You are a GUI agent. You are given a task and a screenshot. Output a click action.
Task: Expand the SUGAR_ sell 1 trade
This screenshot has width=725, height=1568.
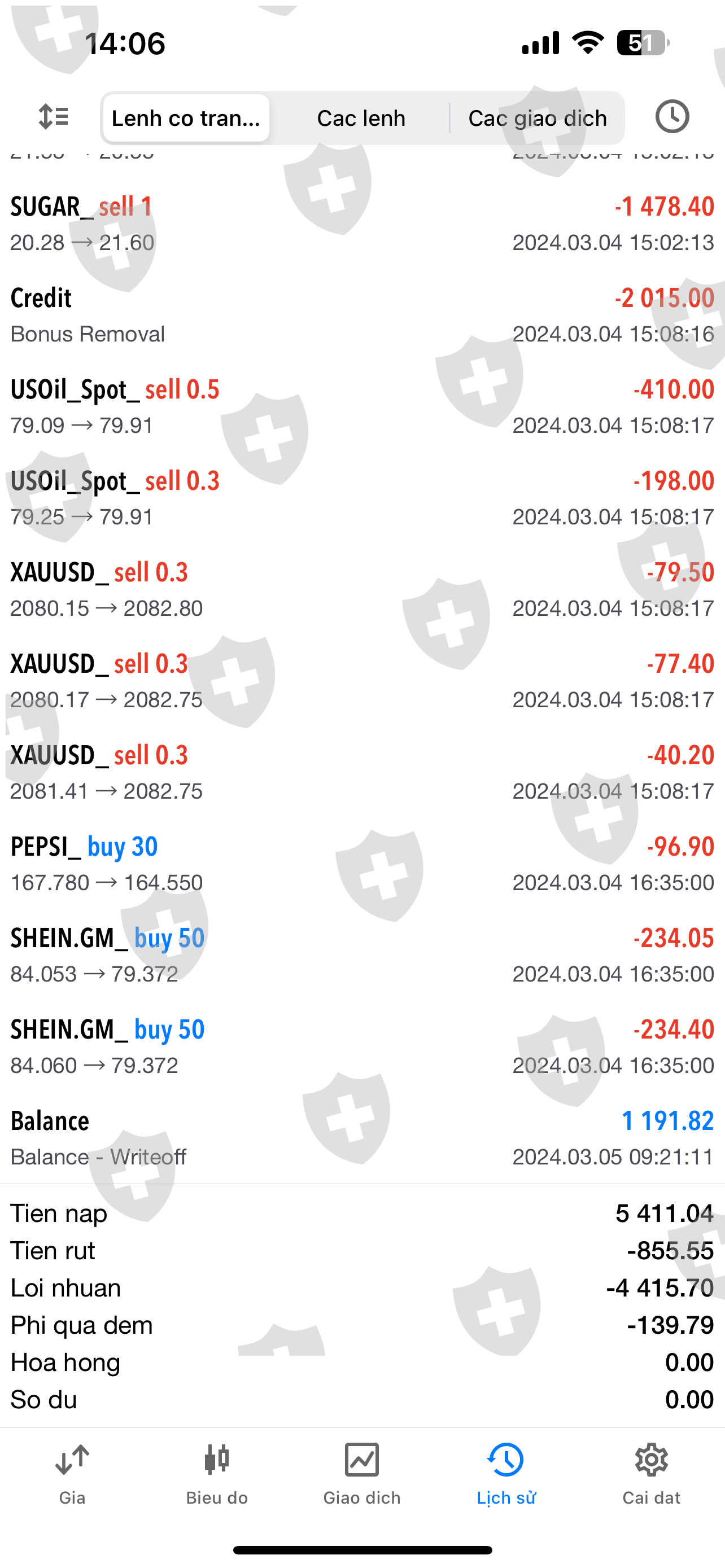(362, 224)
